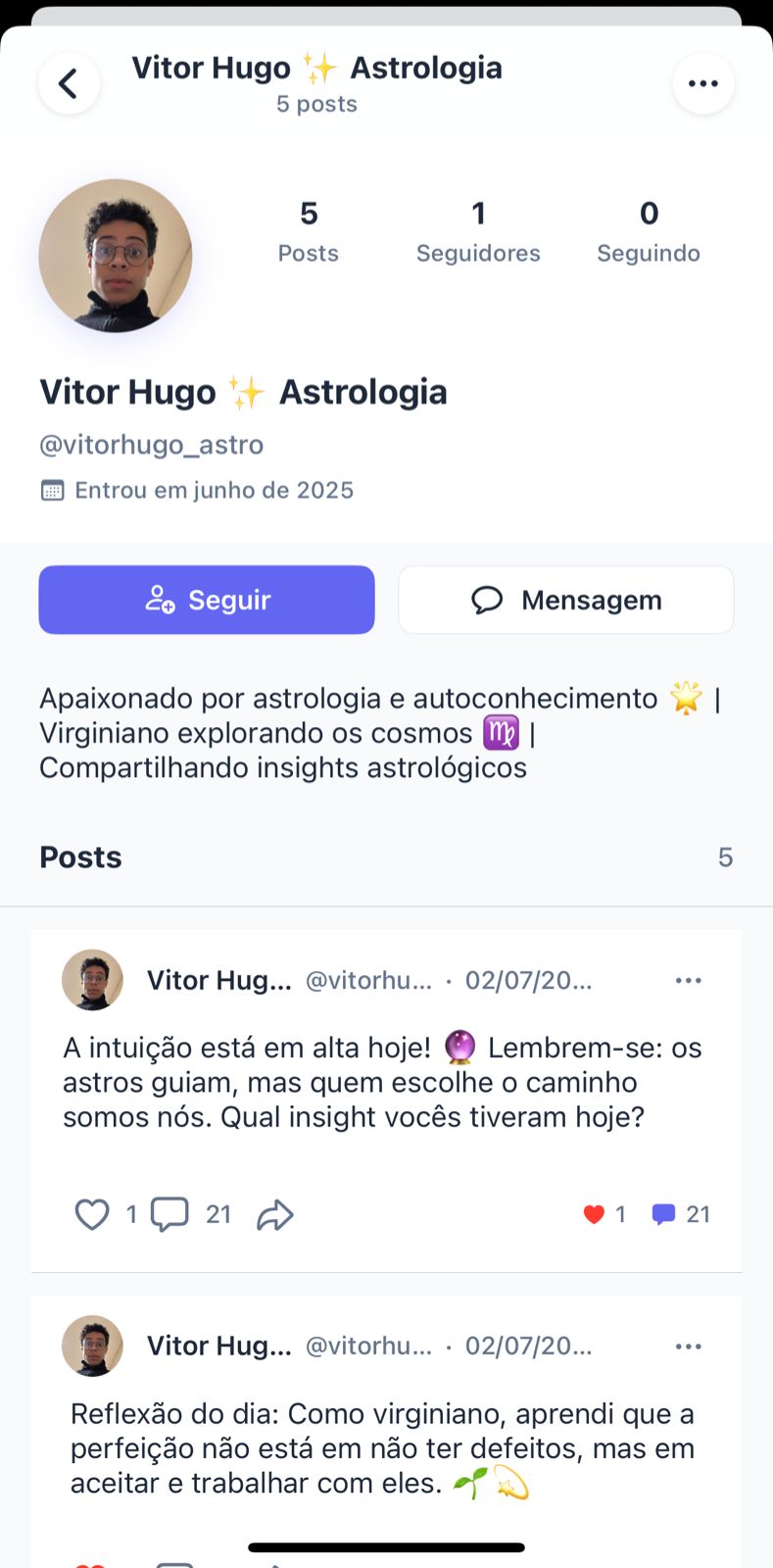
Task: Share the first post via the share icon
Action: (275, 1214)
